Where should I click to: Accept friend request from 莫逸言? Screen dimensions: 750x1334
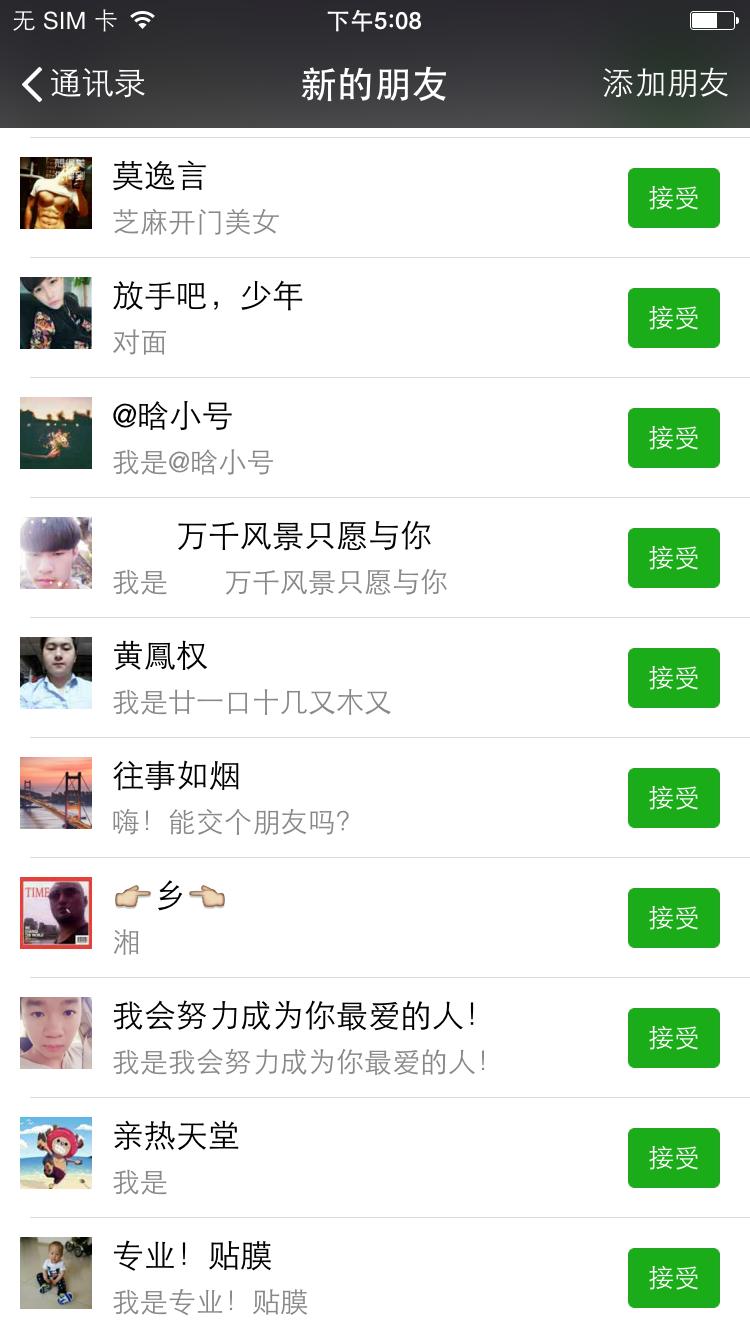[x=673, y=198]
